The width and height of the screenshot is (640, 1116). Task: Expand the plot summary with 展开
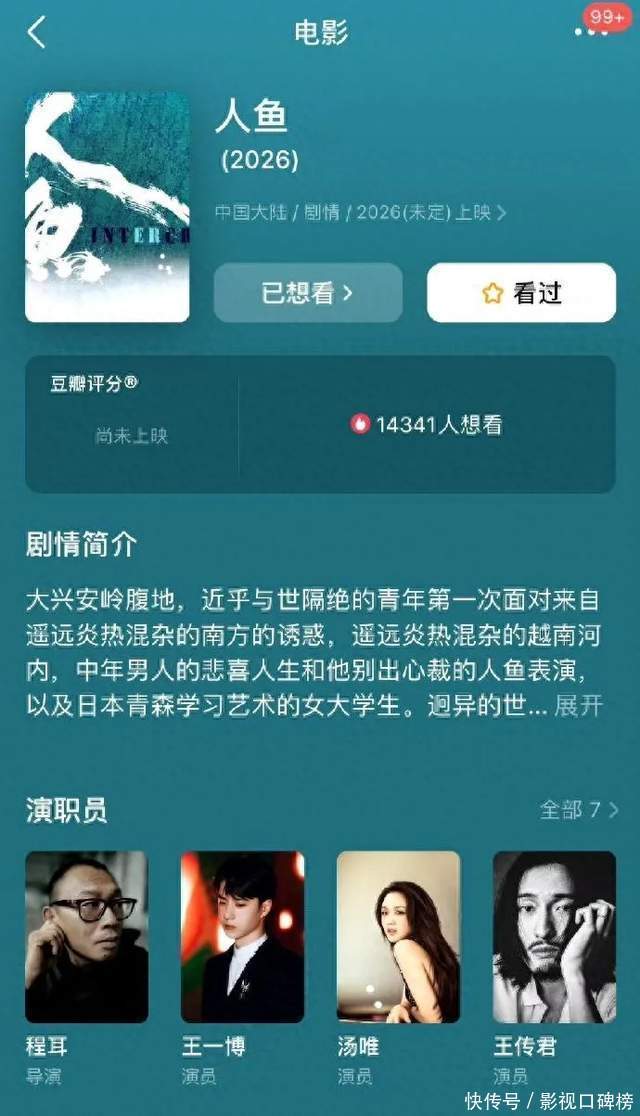pos(579,706)
